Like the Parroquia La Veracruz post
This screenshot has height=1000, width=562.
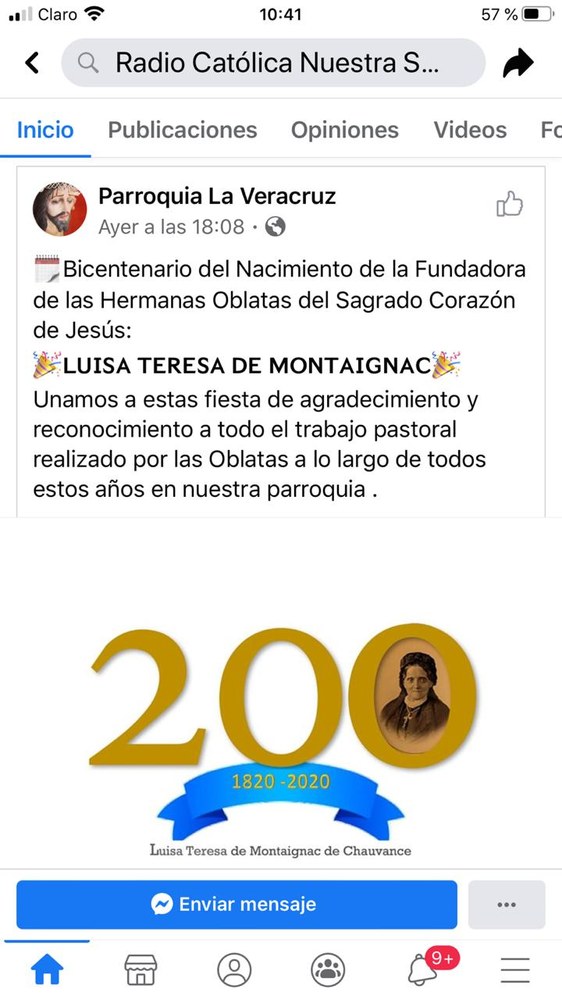click(x=510, y=204)
